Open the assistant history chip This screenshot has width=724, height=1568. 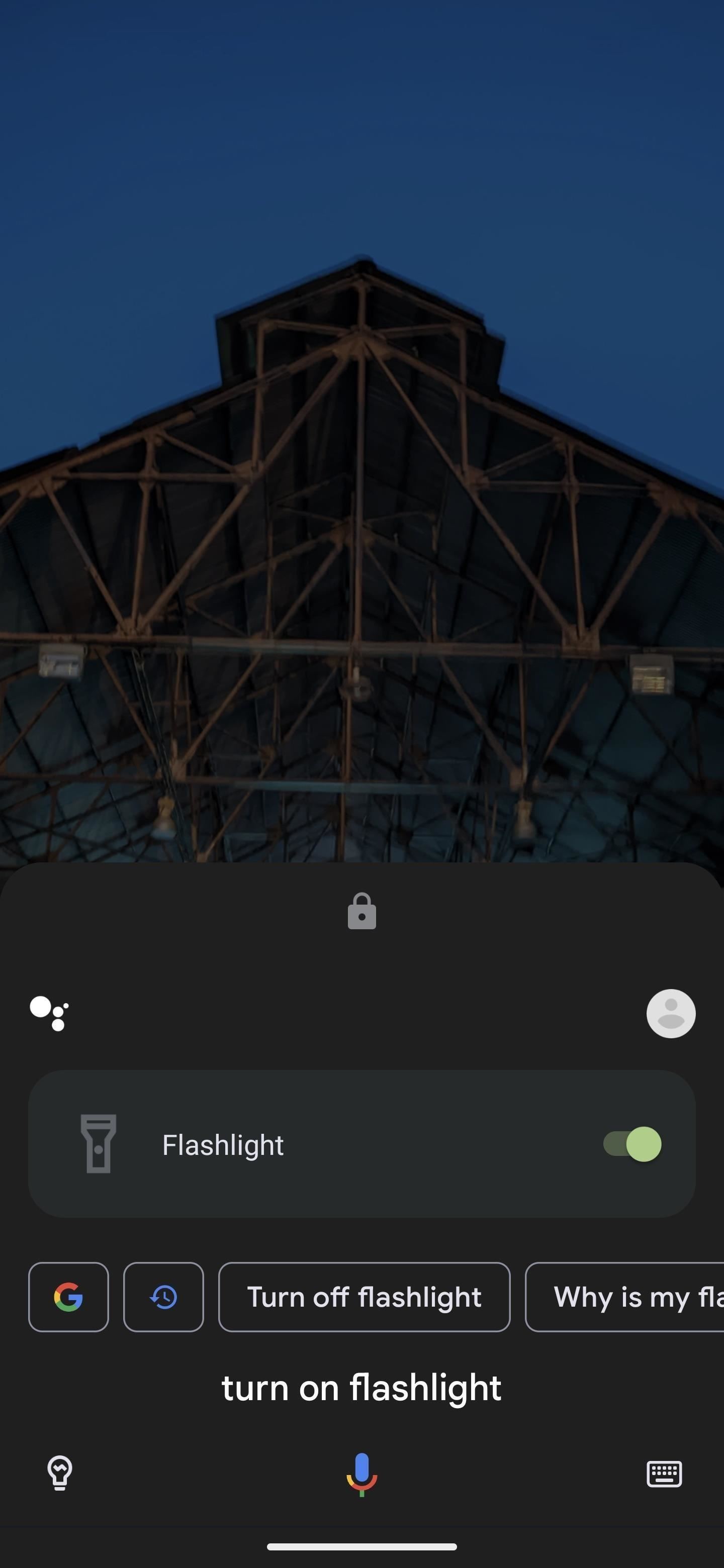pyautogui.click(x=163, y=1297)
